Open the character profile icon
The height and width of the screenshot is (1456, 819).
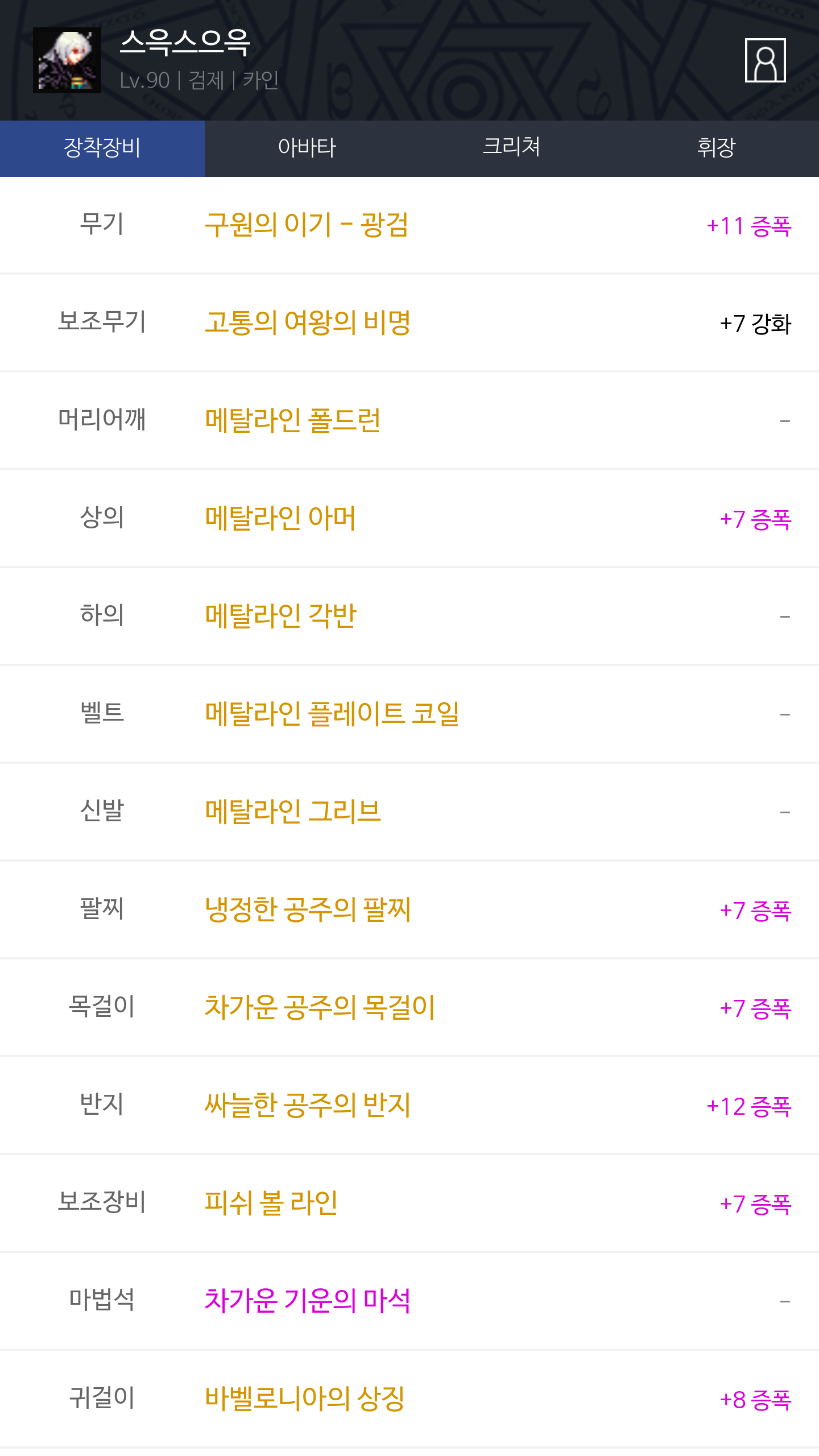click(x=765, y=60)
